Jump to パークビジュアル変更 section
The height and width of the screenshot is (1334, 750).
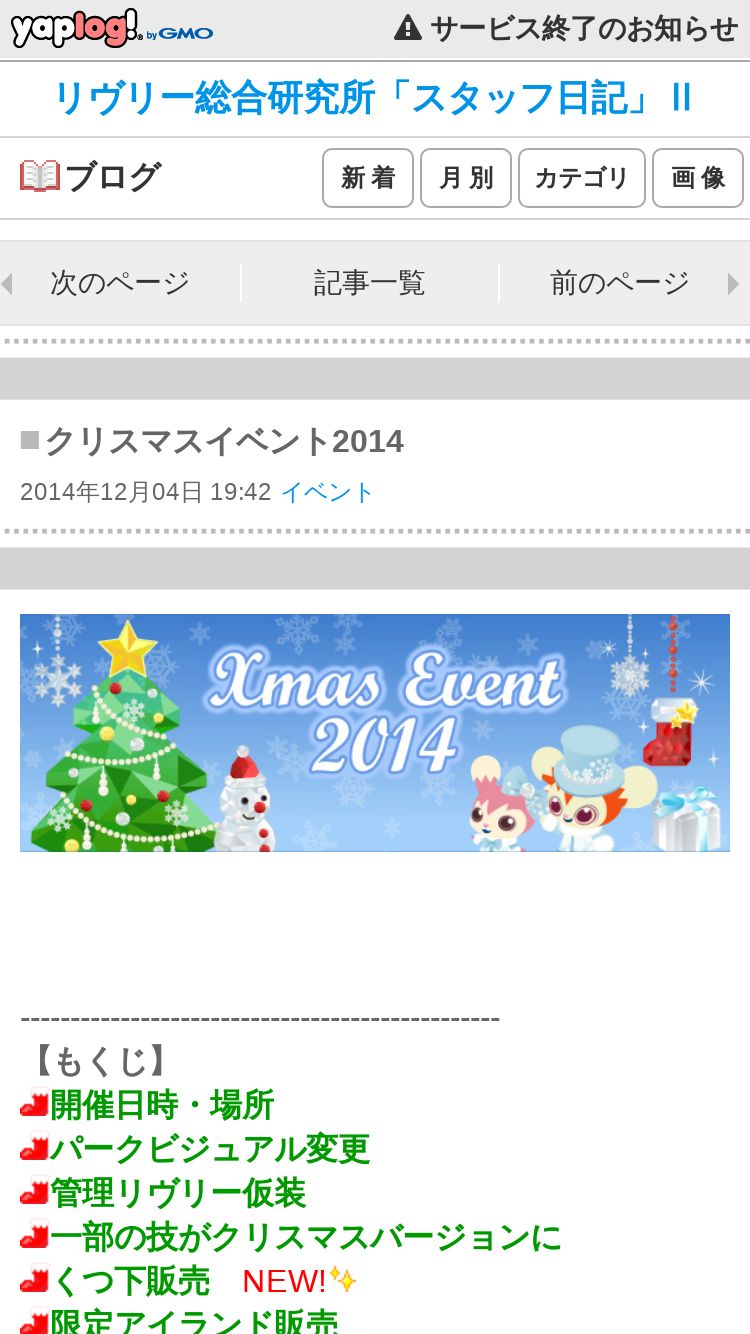[x=209, y=1149]
